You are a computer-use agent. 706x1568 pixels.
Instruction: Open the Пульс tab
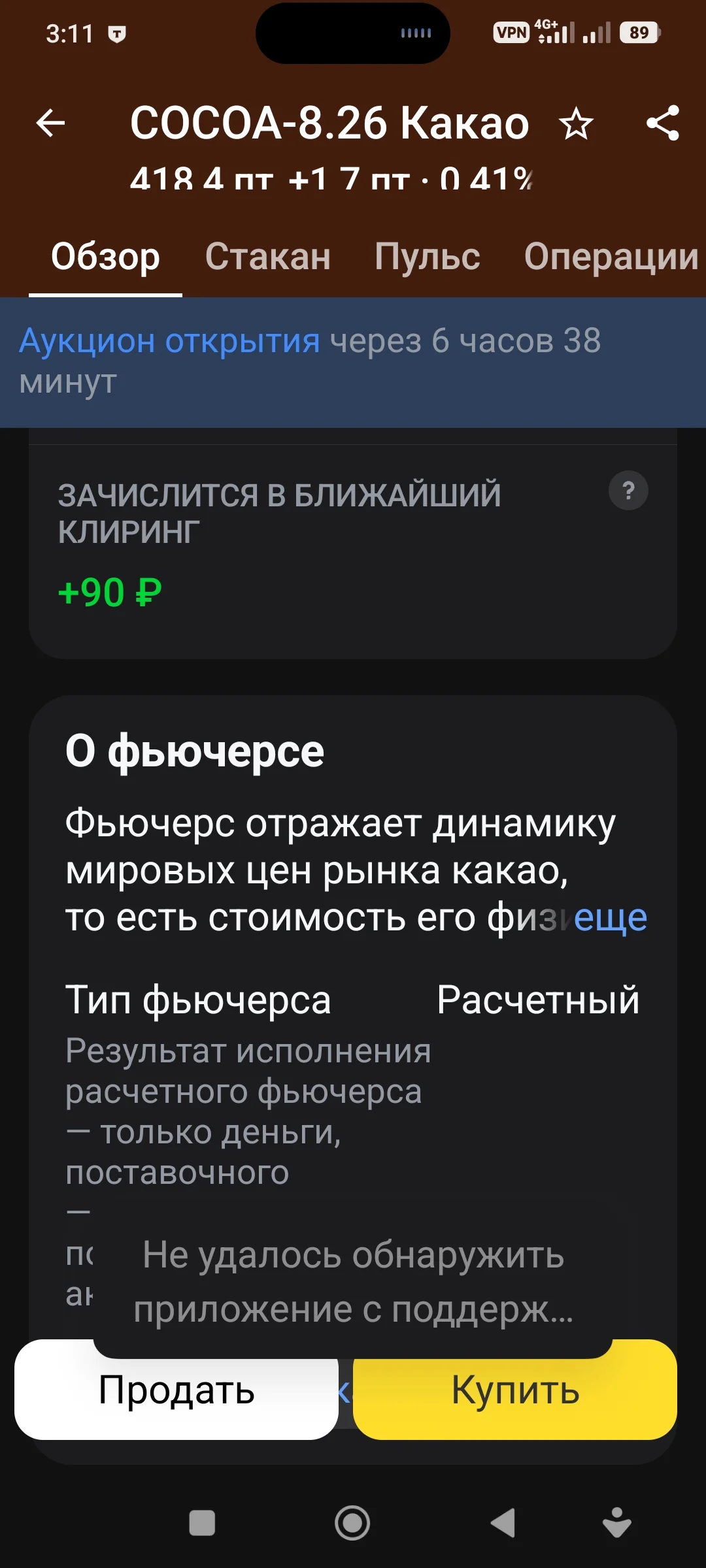[x=428, y=256]
